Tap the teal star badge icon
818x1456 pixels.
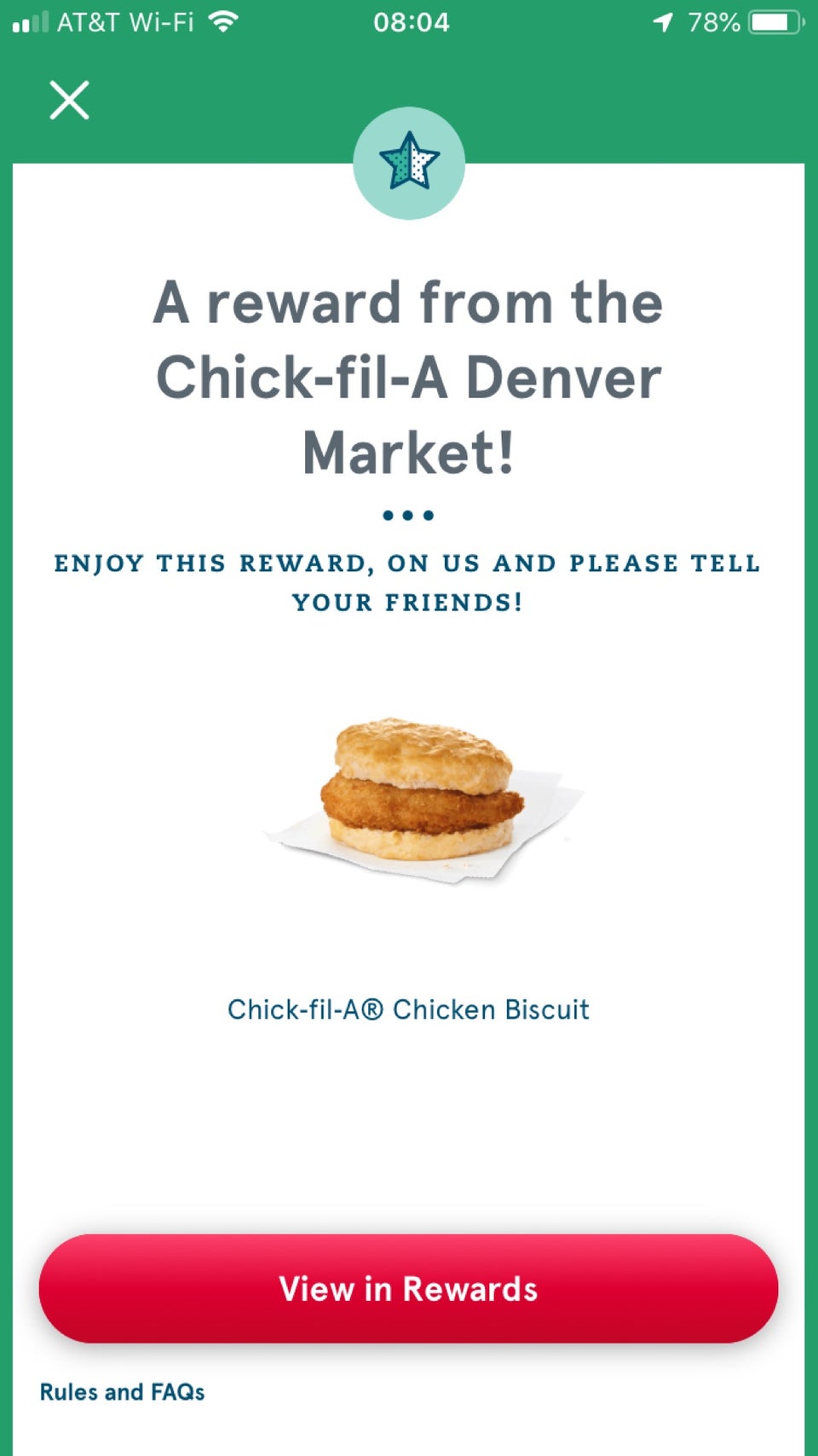(409, 162)
